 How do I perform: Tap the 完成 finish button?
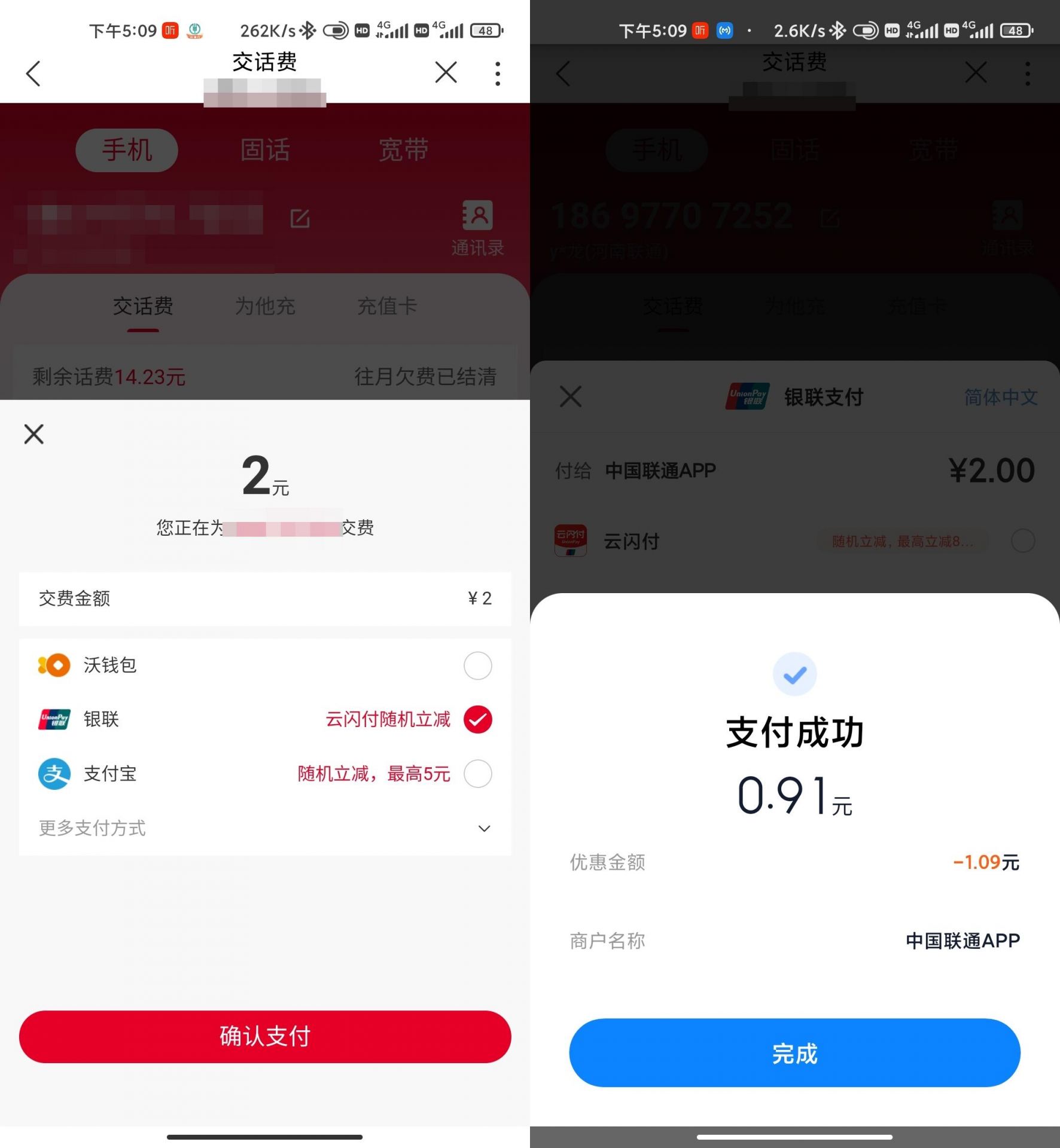coord(794,1054)
